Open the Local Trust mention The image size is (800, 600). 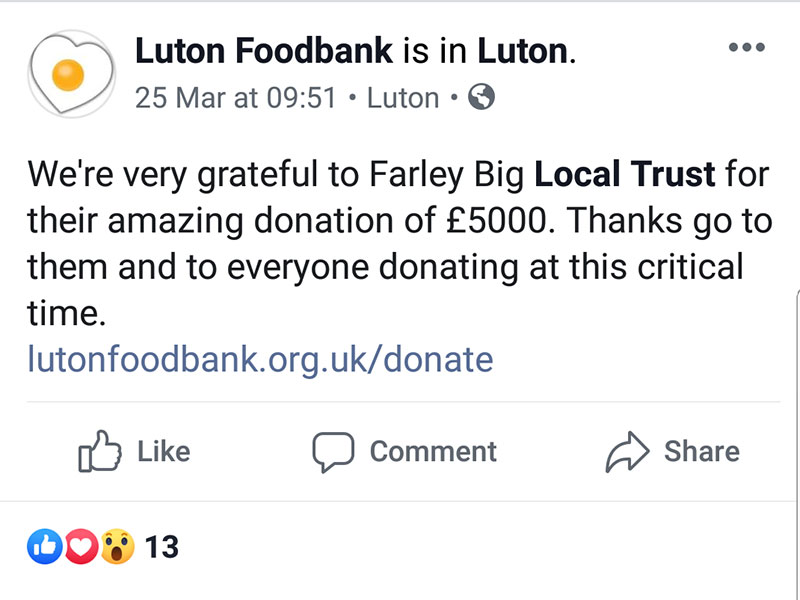pos(625,175)
